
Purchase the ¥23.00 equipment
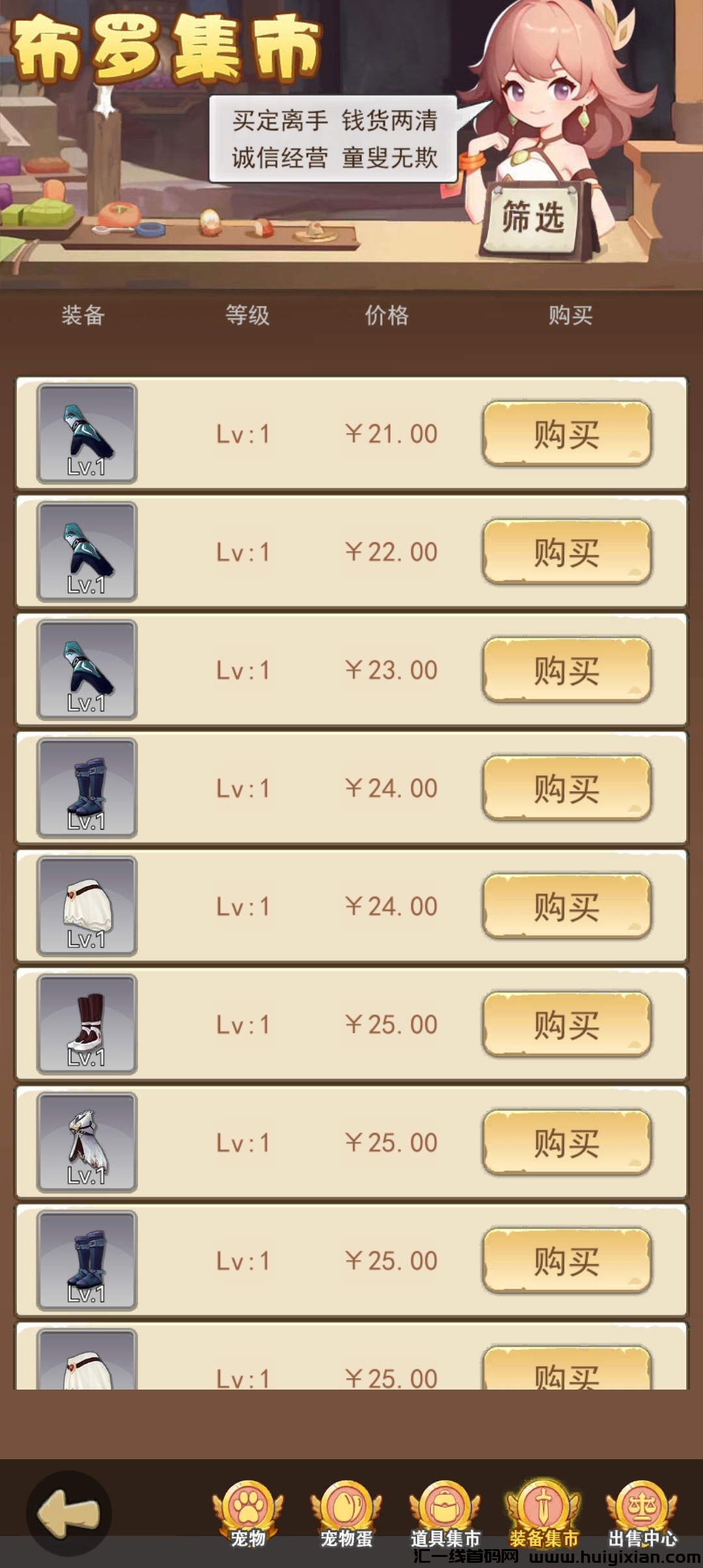[566, 671]
